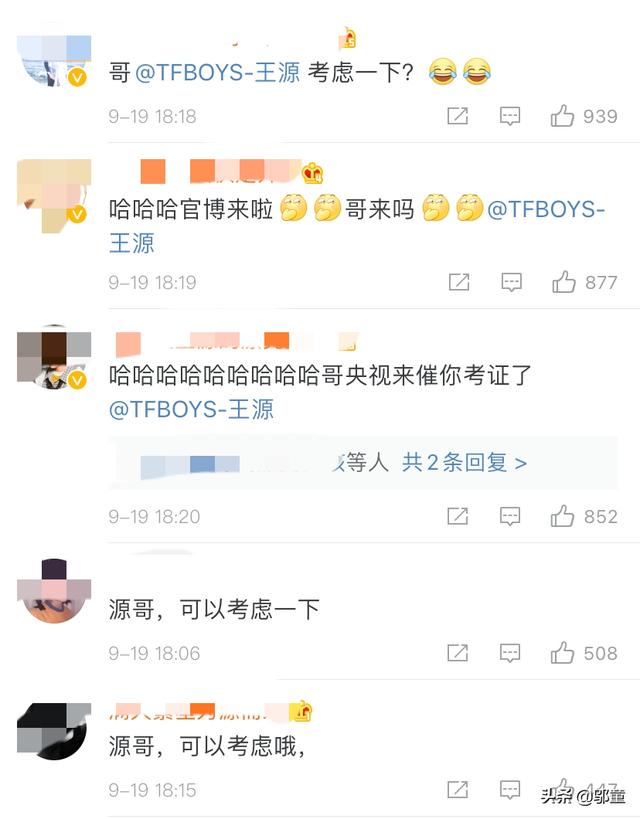The height and width of the screenshot is (819, 640).
Task: Reply to the comment posted at 9-19 18:20
Action: (510, 516)
